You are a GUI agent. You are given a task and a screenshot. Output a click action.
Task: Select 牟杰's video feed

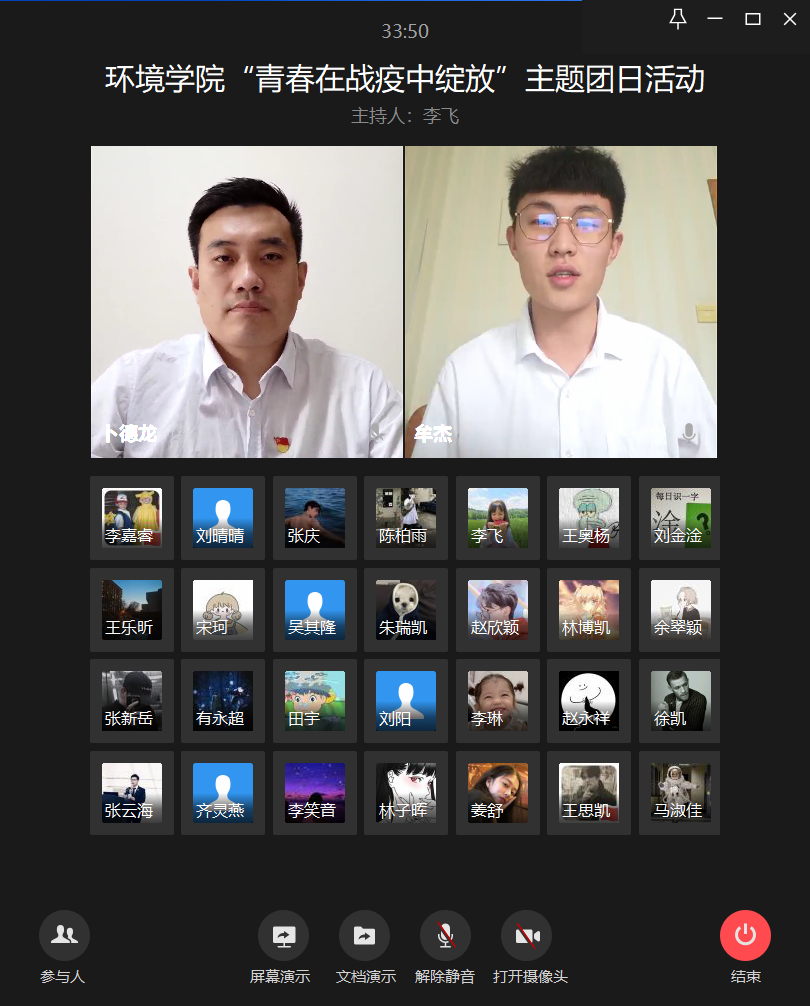[x=561, y=302]
